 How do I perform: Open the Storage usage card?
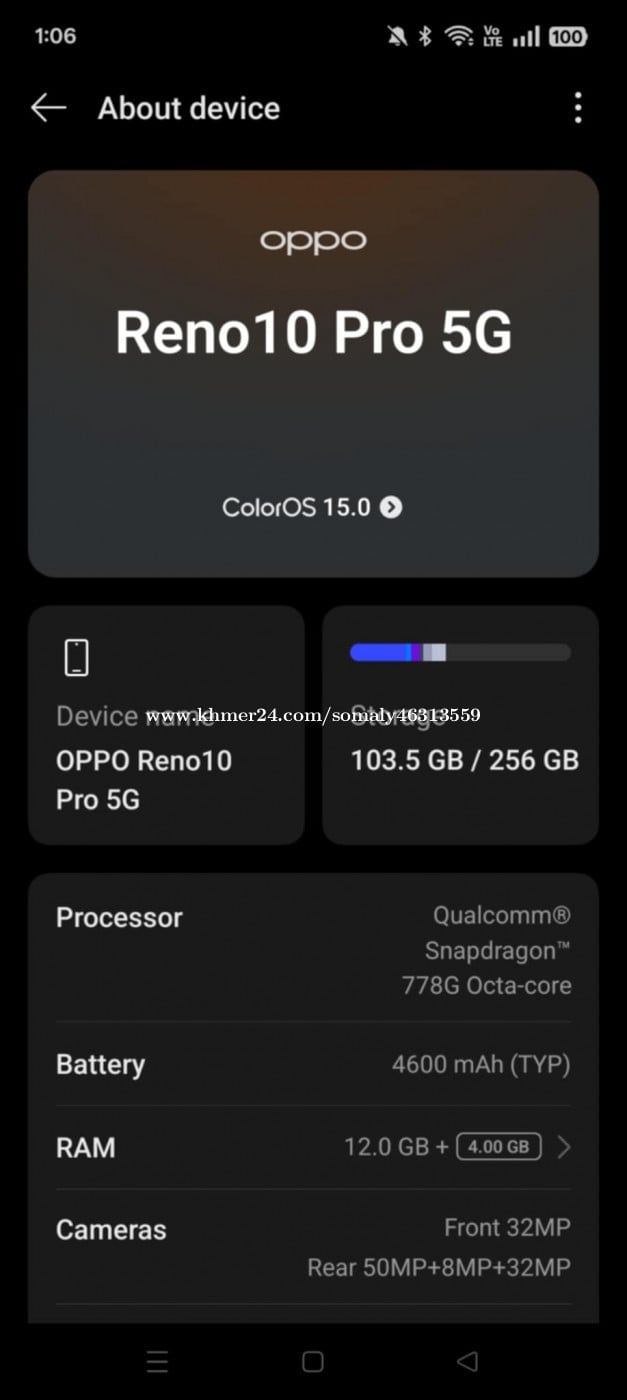pos(460,725)
